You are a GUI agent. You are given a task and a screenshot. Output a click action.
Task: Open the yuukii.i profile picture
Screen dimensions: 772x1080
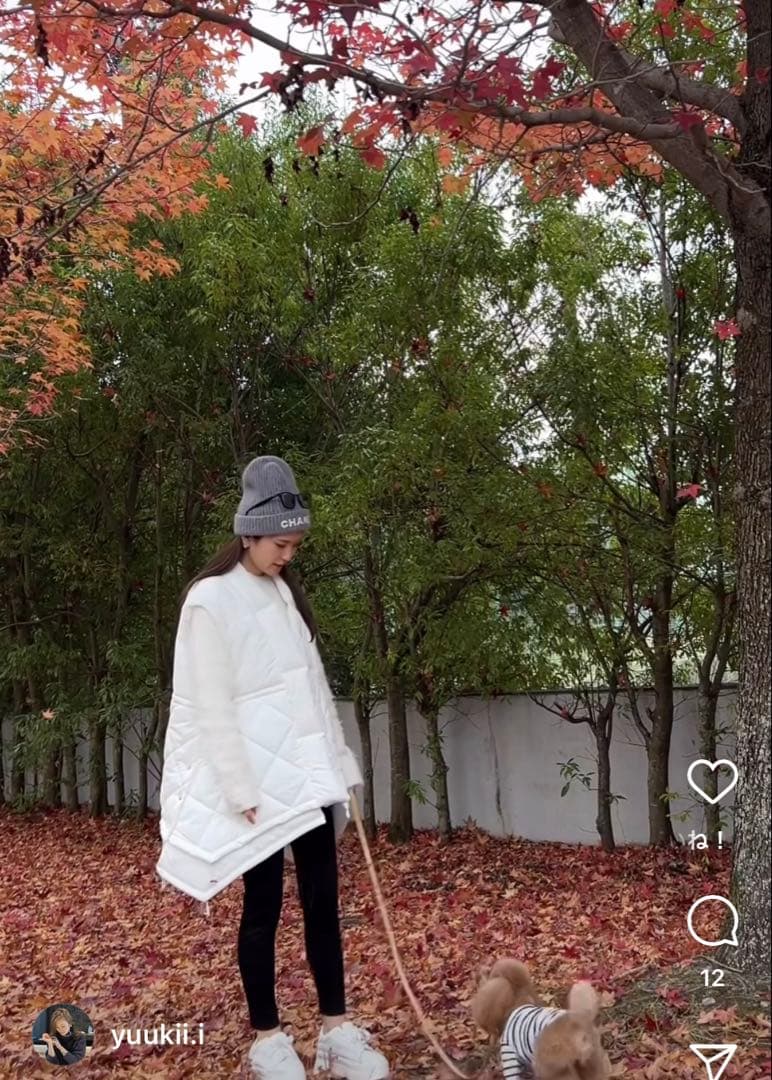[x=62, y=1035]
